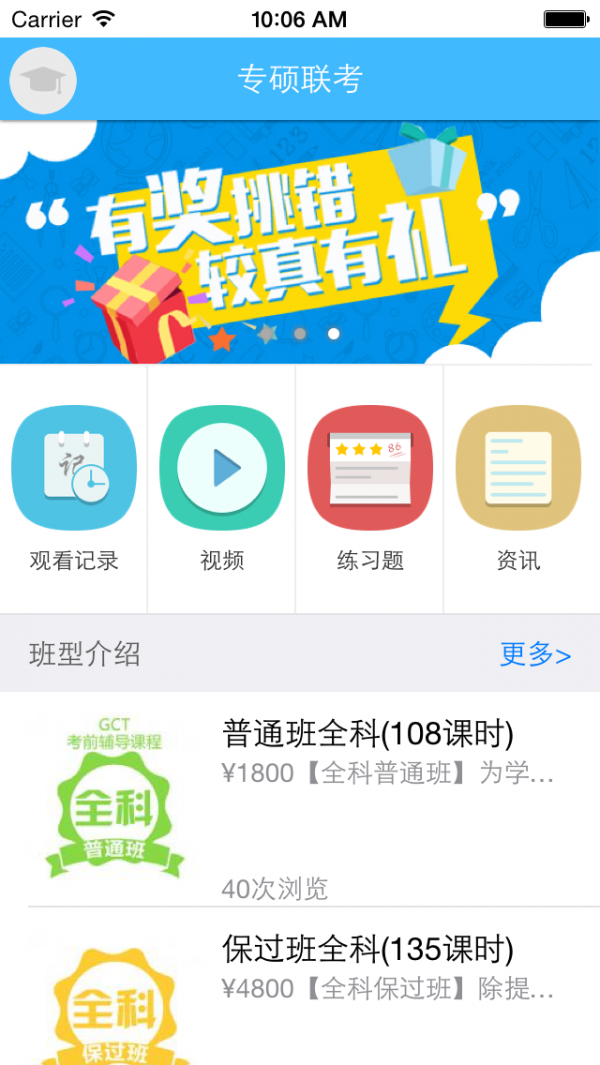Go to the 视频 videos section
This screenshot has width=600, height=1065.
click(222, 490)
